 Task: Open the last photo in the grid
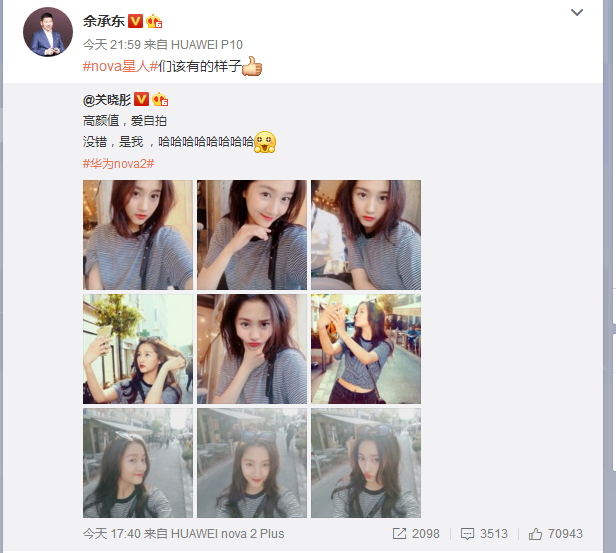366,462
